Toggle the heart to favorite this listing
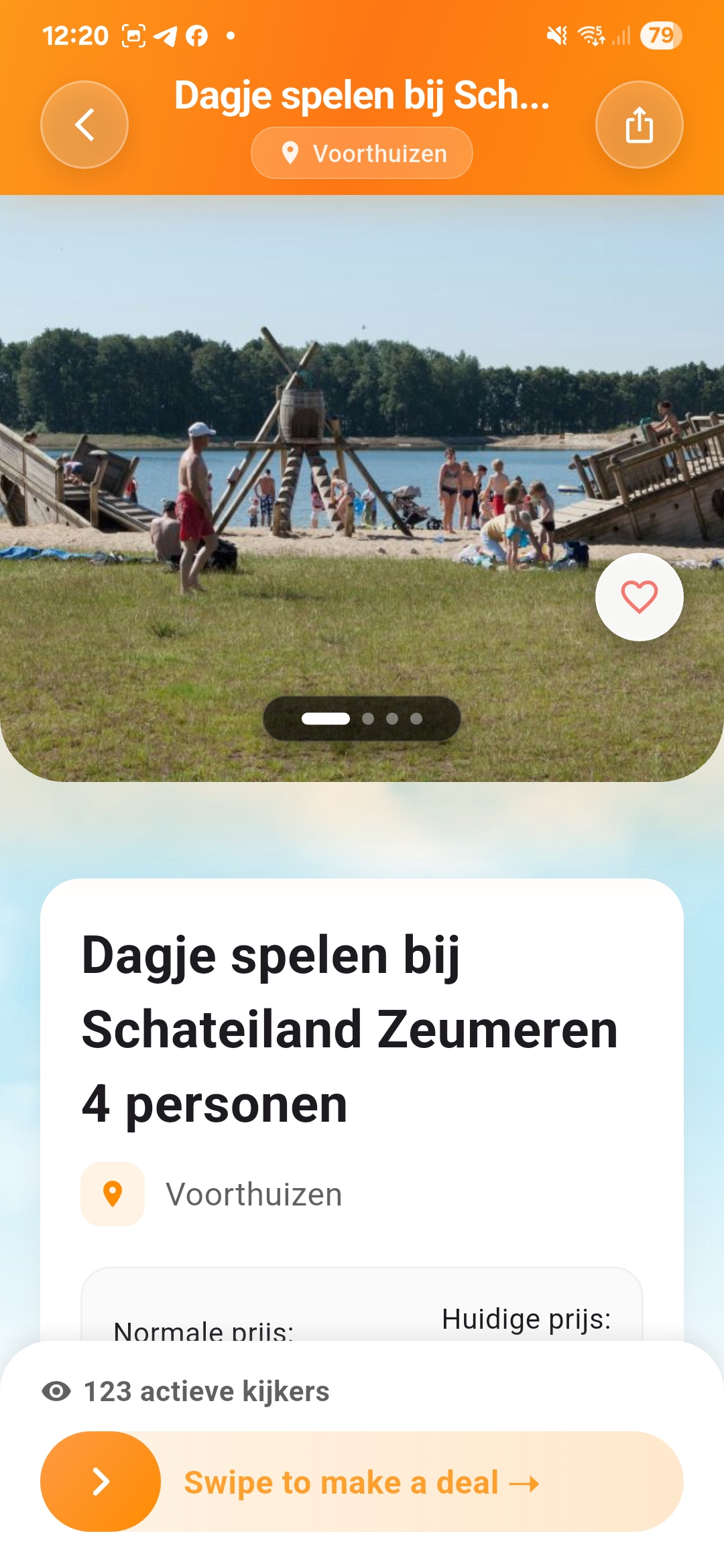 click(x=639, y=596)
